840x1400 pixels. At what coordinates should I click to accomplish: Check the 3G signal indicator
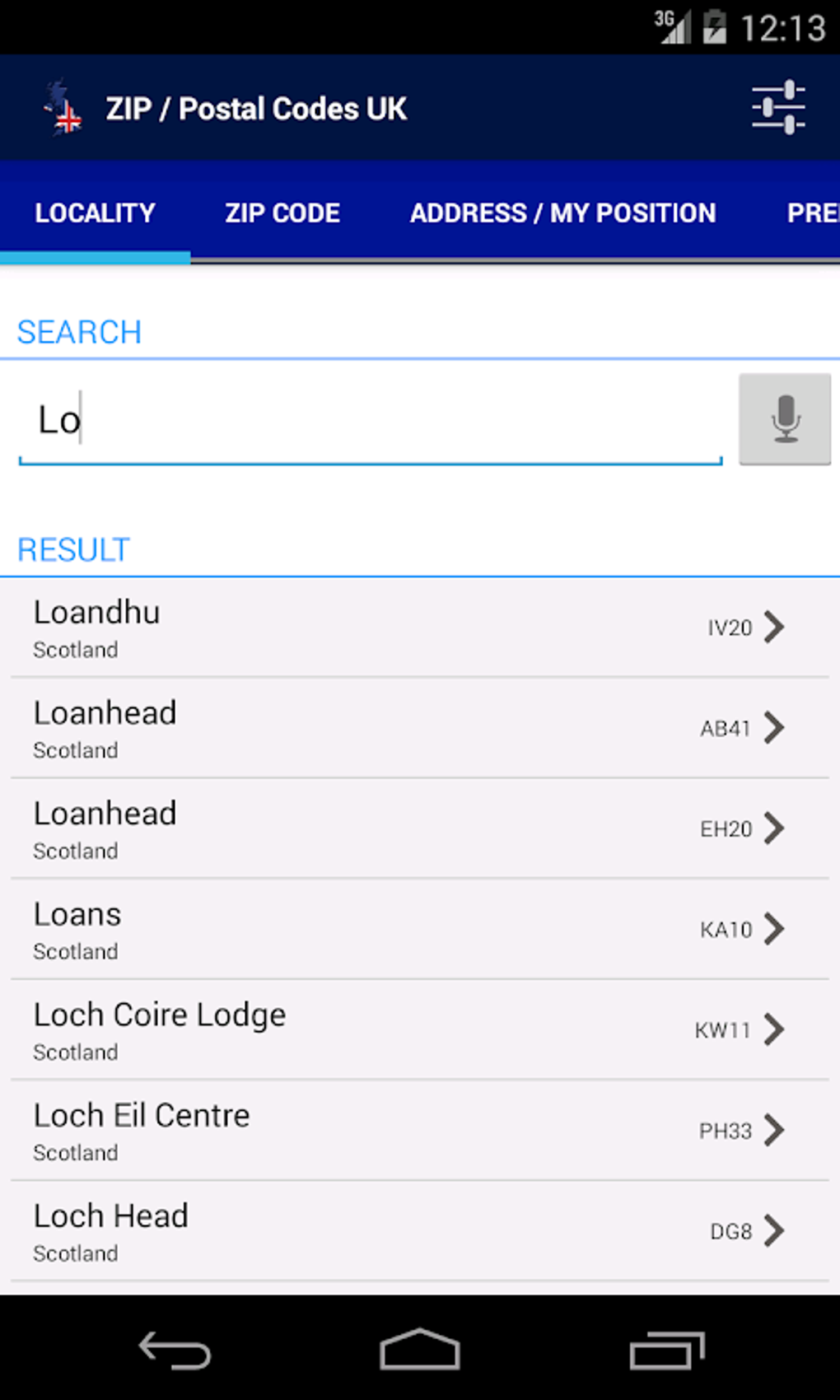click(671, 26)
